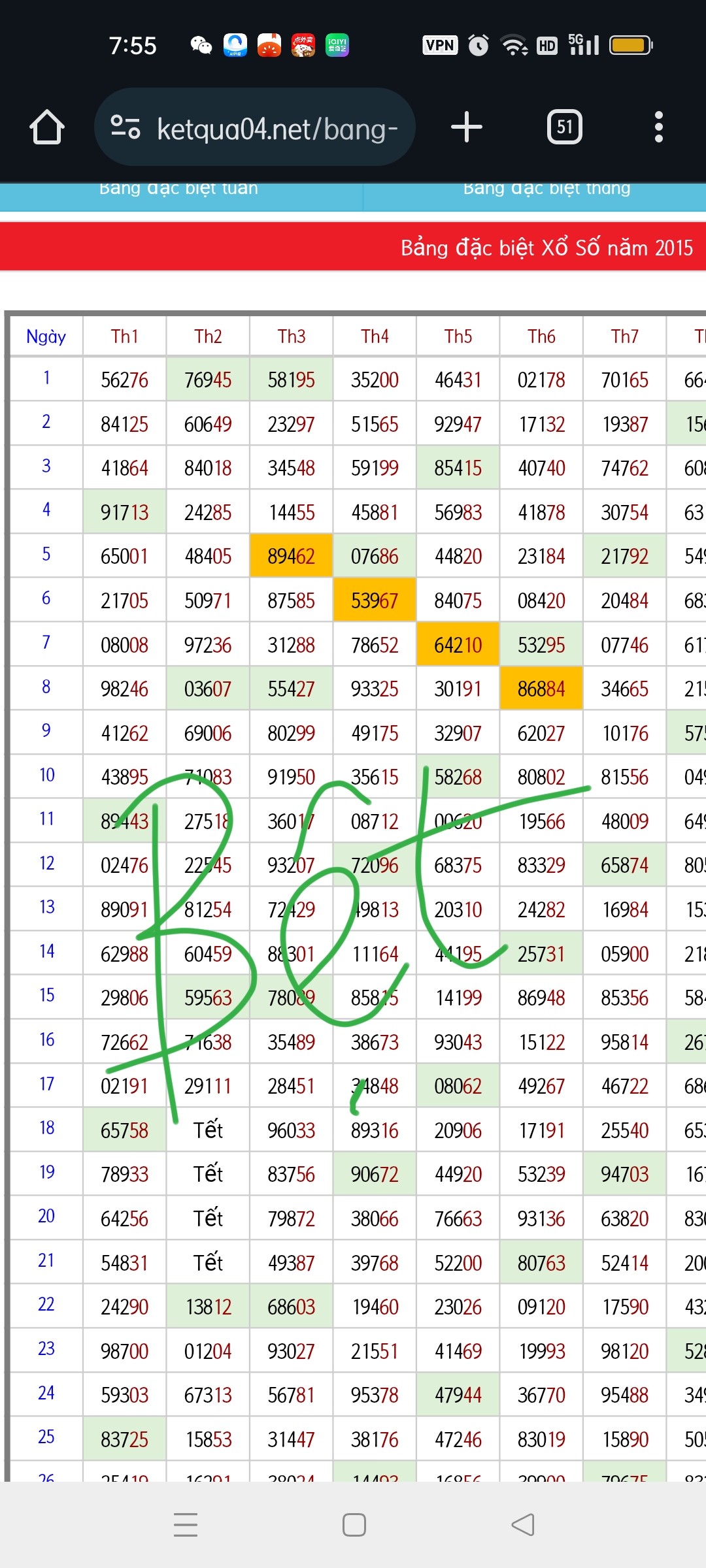The width and height of the screenshot is (706, 1568).
Task: Tap the ketqua04.net address bar
Action: point(255,127)
